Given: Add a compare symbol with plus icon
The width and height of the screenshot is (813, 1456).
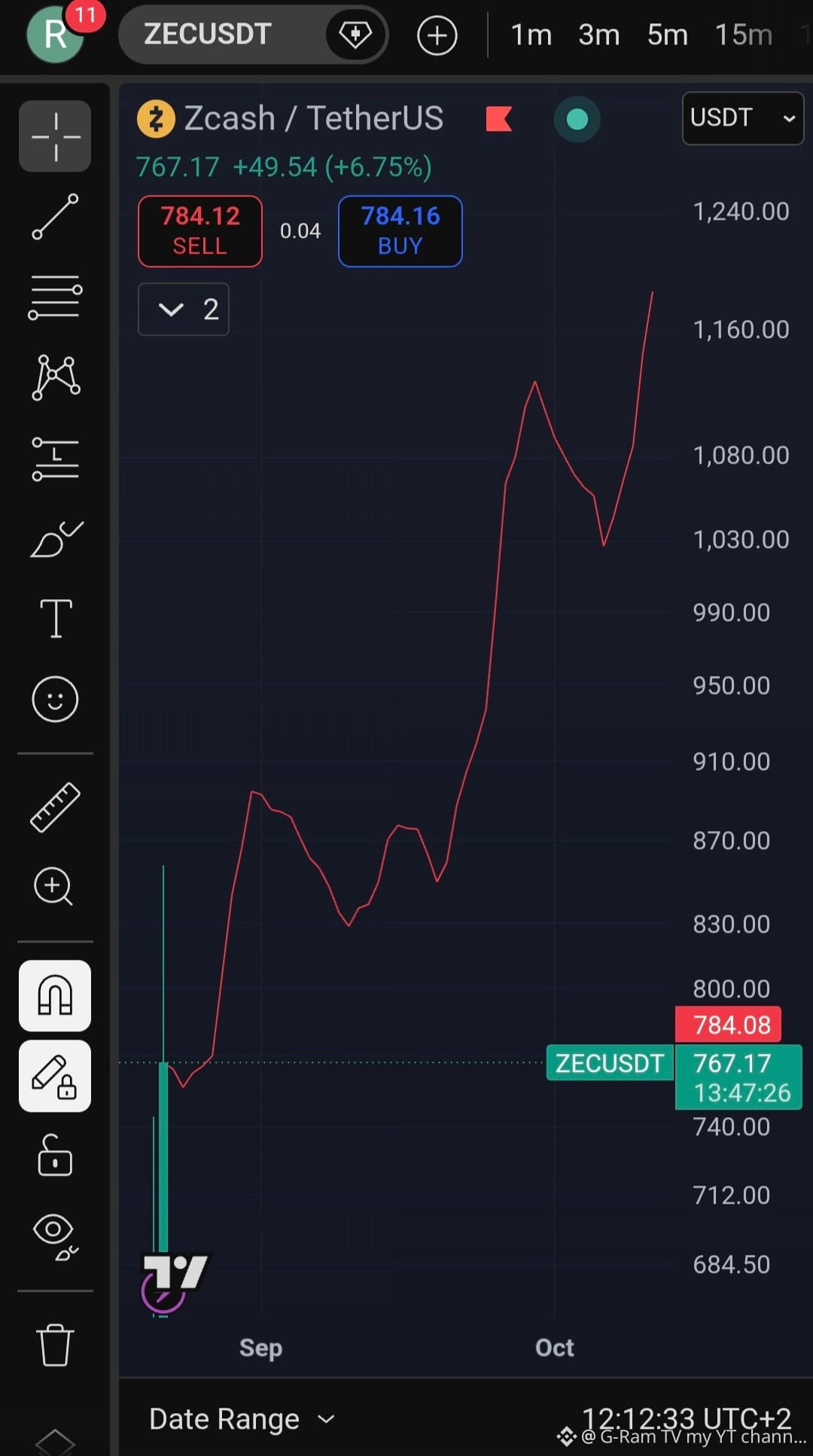Looking at the screenshot, I should point(437,35).
